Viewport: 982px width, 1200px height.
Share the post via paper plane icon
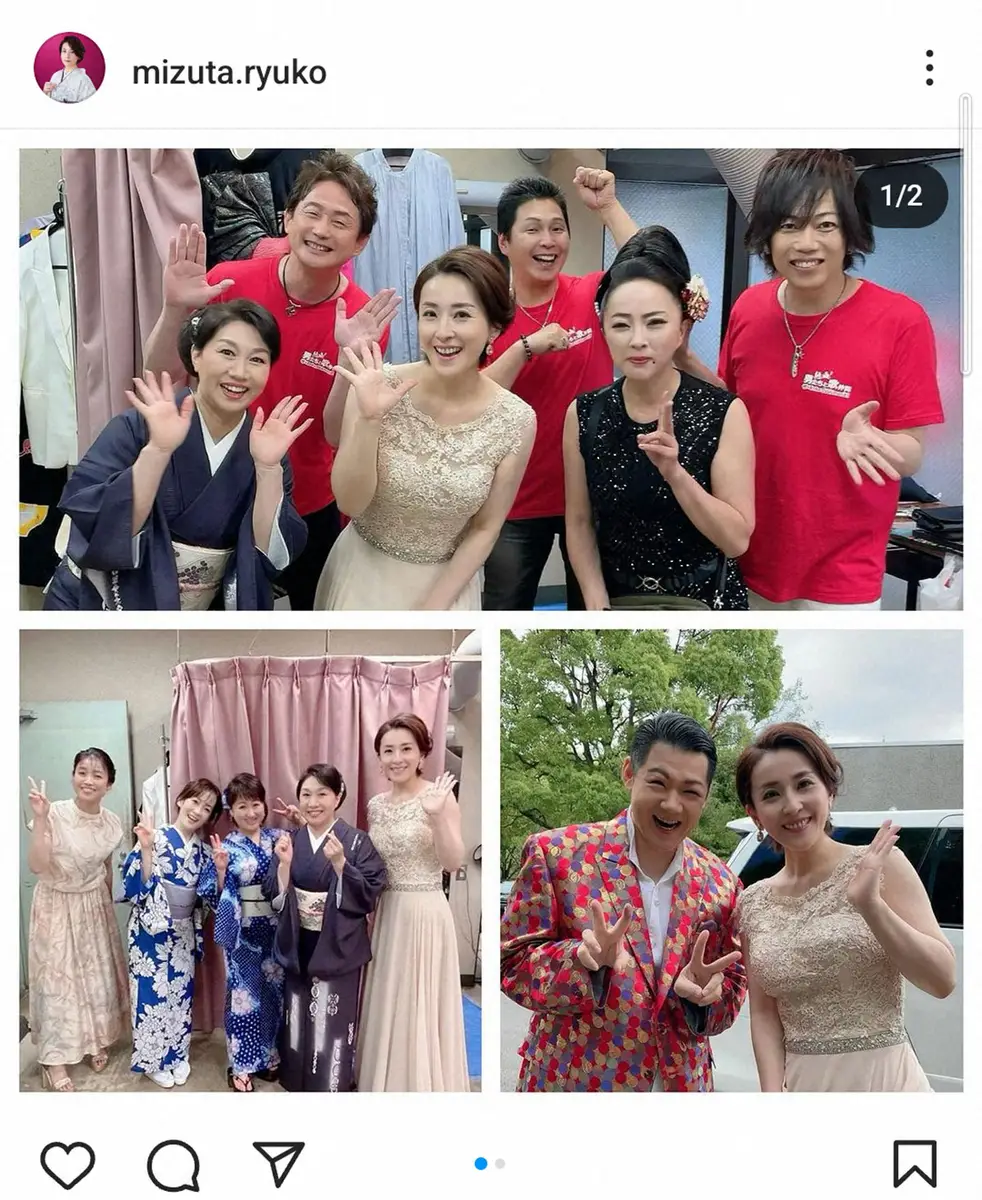click(278, 1165)
